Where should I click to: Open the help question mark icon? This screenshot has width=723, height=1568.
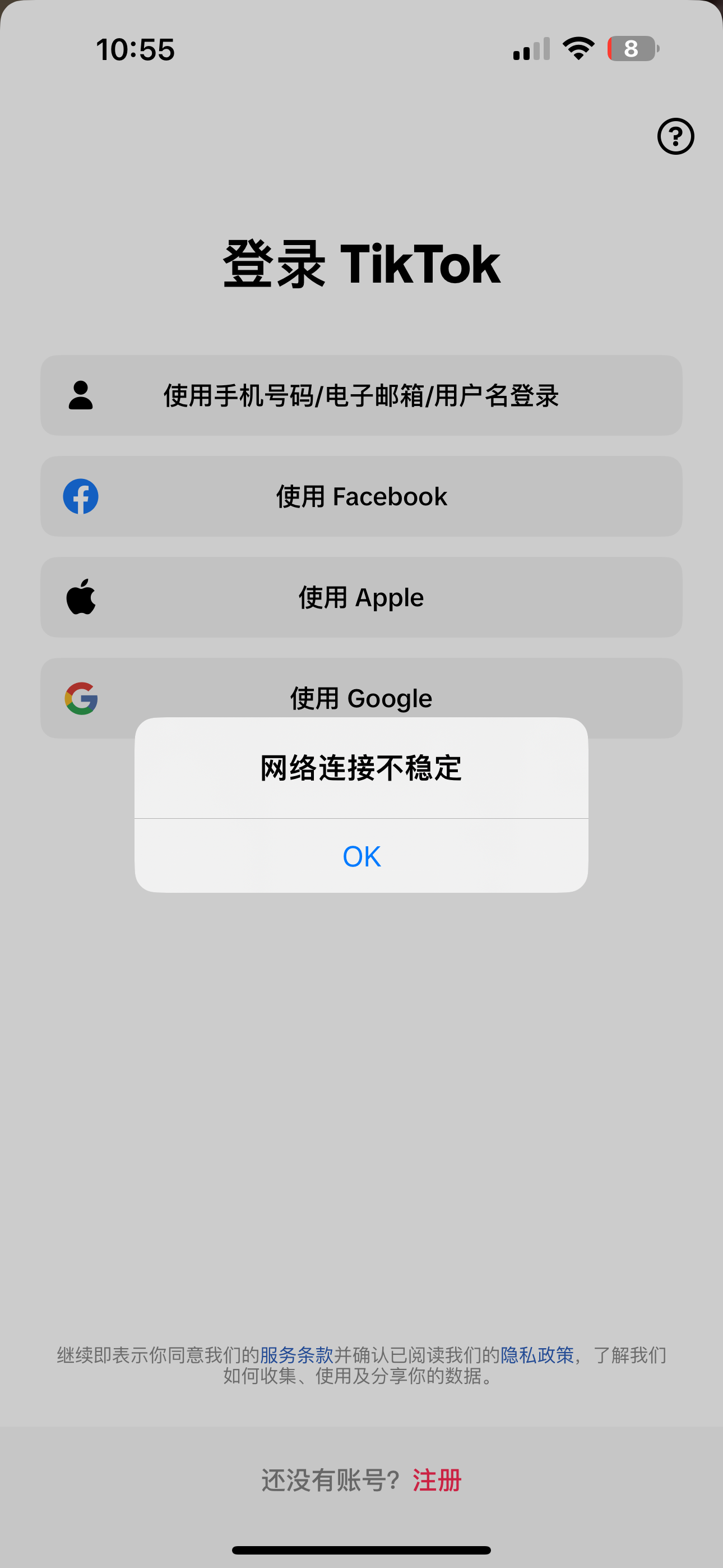(x=675, y=136)
